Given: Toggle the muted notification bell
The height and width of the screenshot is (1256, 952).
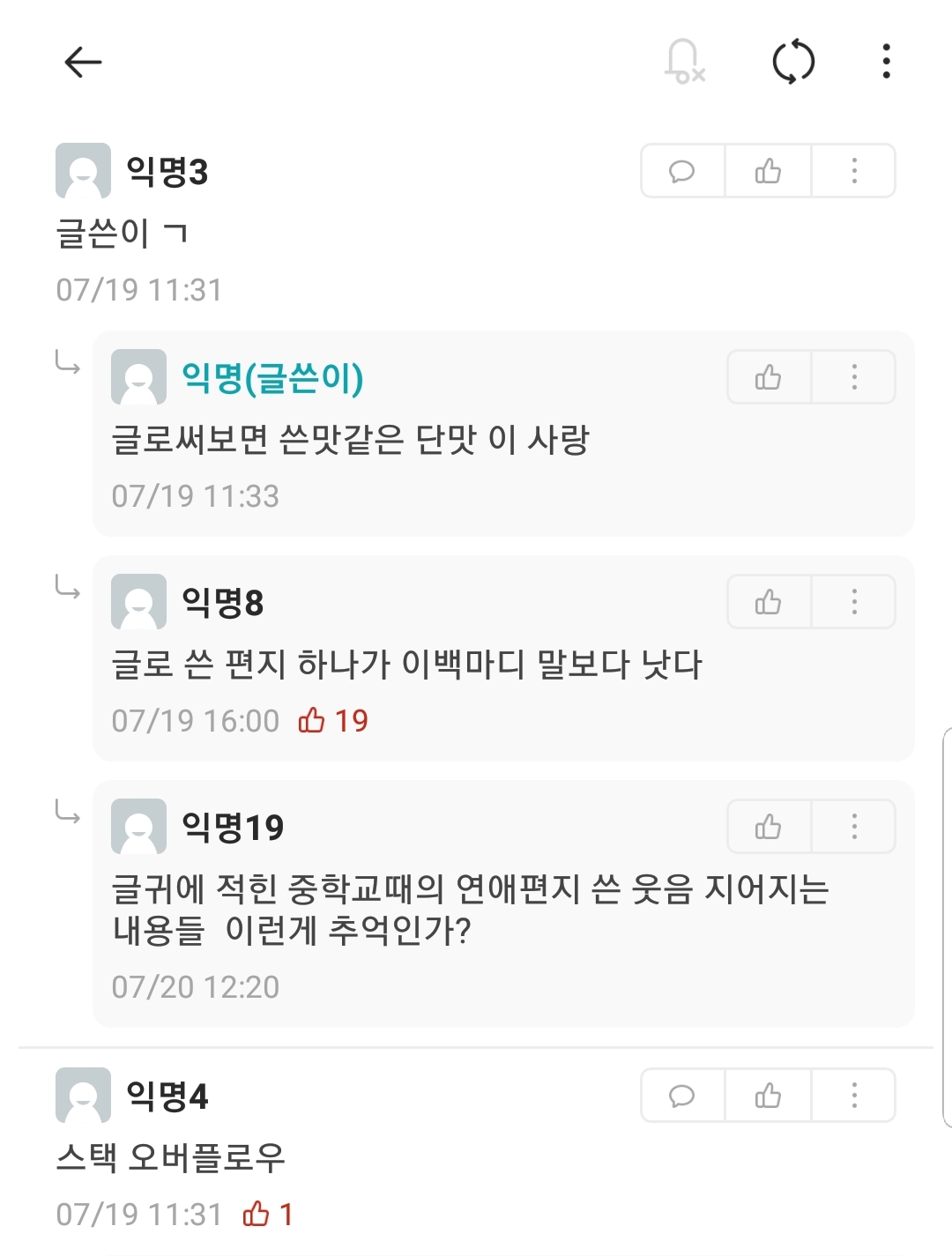Looking at the screenshot, I should (x=684, y=62).
